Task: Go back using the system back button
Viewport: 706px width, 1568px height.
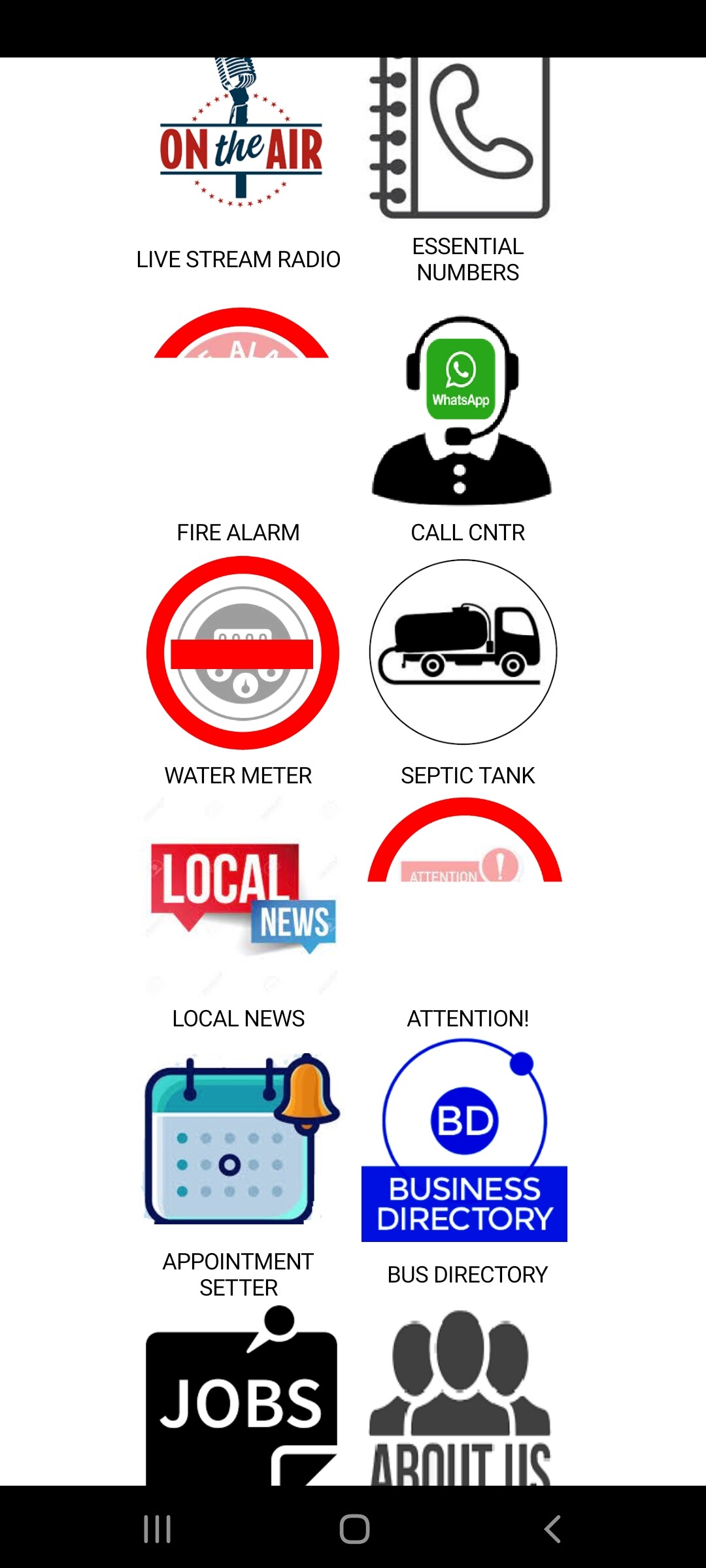Action: coord(553,1529)
